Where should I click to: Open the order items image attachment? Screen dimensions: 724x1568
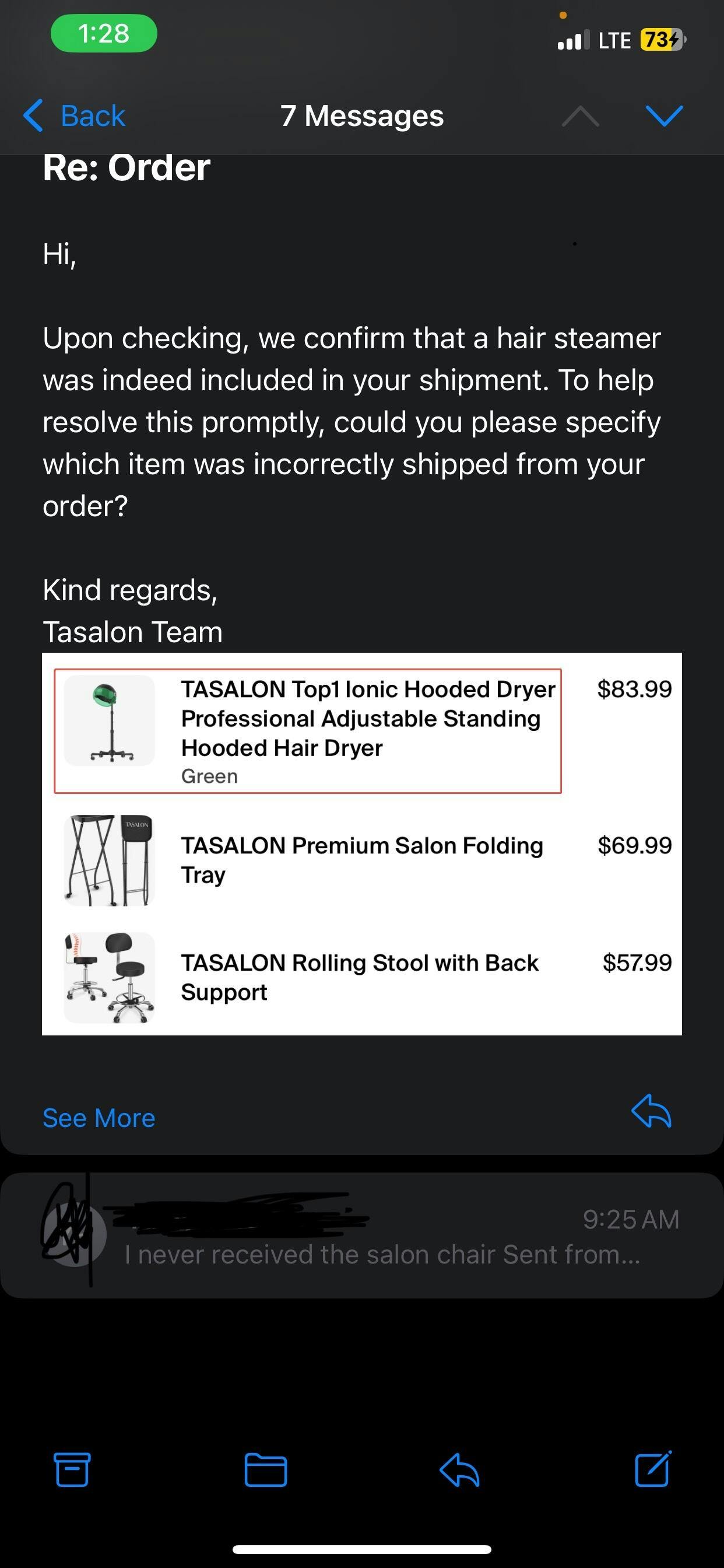pos(362,843)
